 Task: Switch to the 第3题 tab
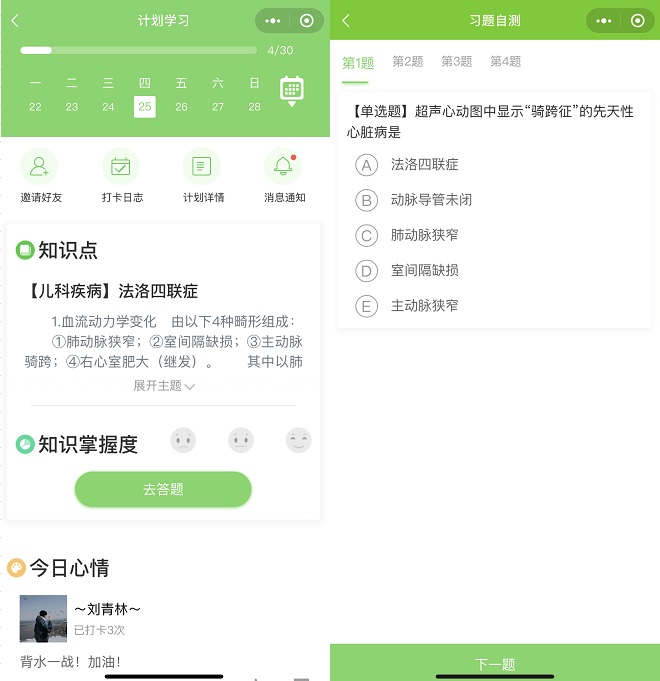coord(456,62)
